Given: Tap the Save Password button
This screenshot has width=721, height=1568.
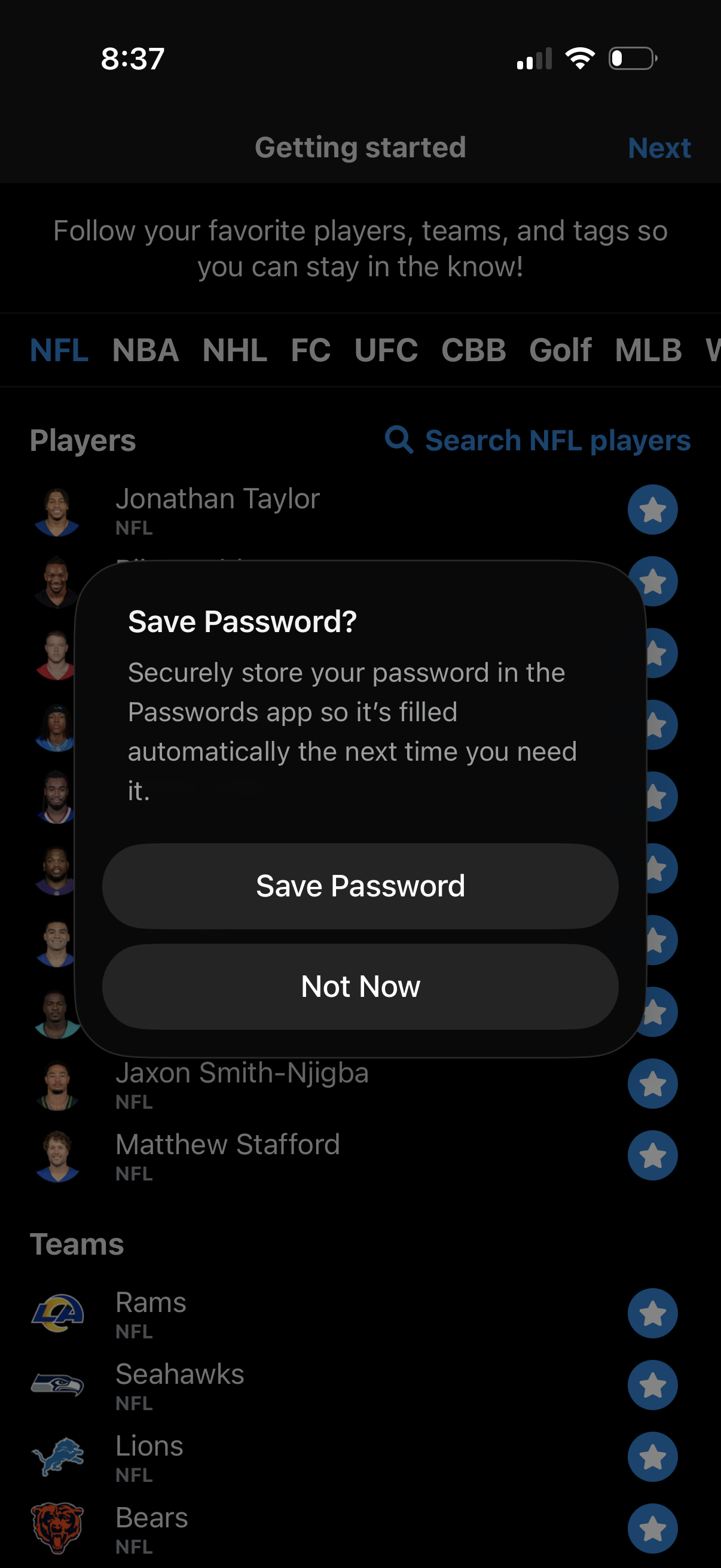Looking at the screenshot, I should [x=360, y=886].
